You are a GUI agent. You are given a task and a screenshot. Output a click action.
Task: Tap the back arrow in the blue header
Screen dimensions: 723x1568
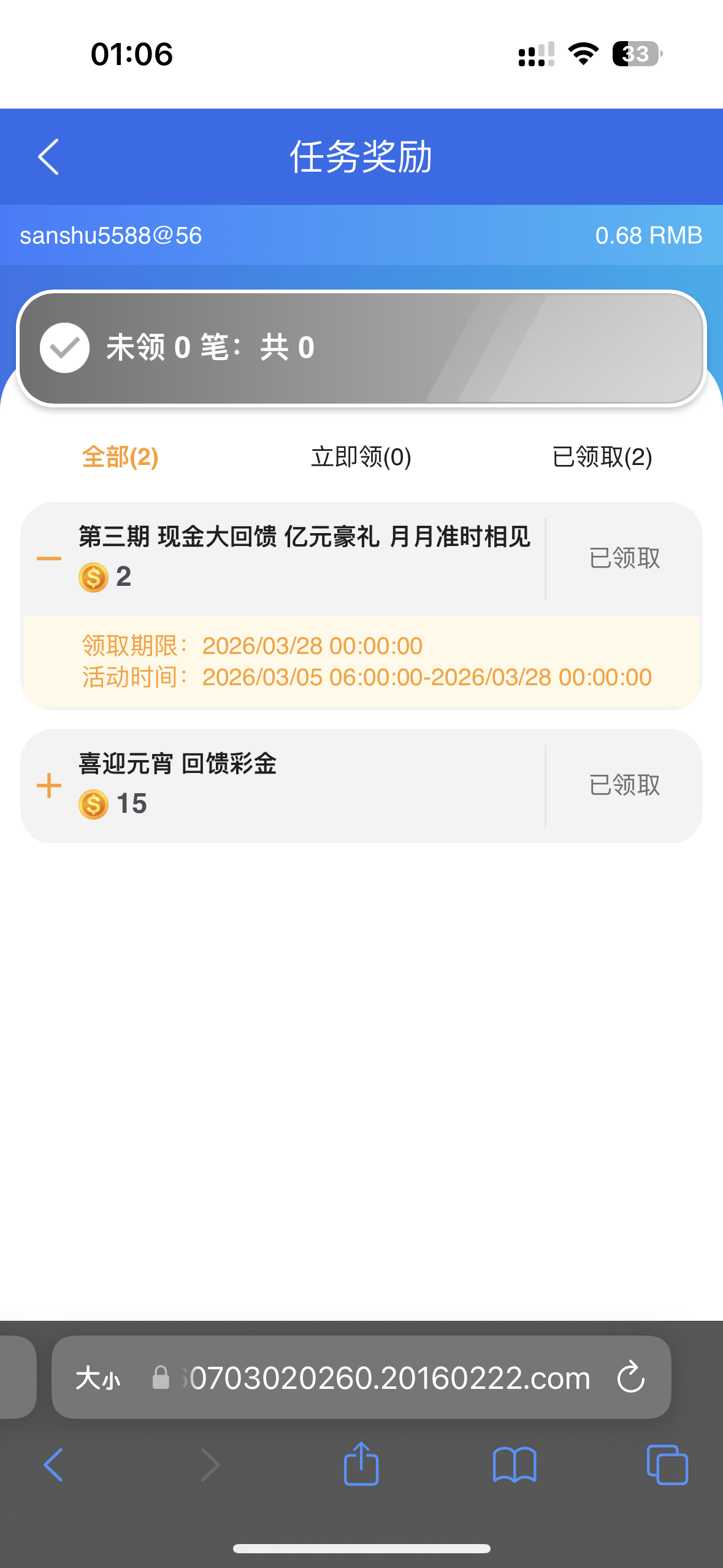(48, 157)
